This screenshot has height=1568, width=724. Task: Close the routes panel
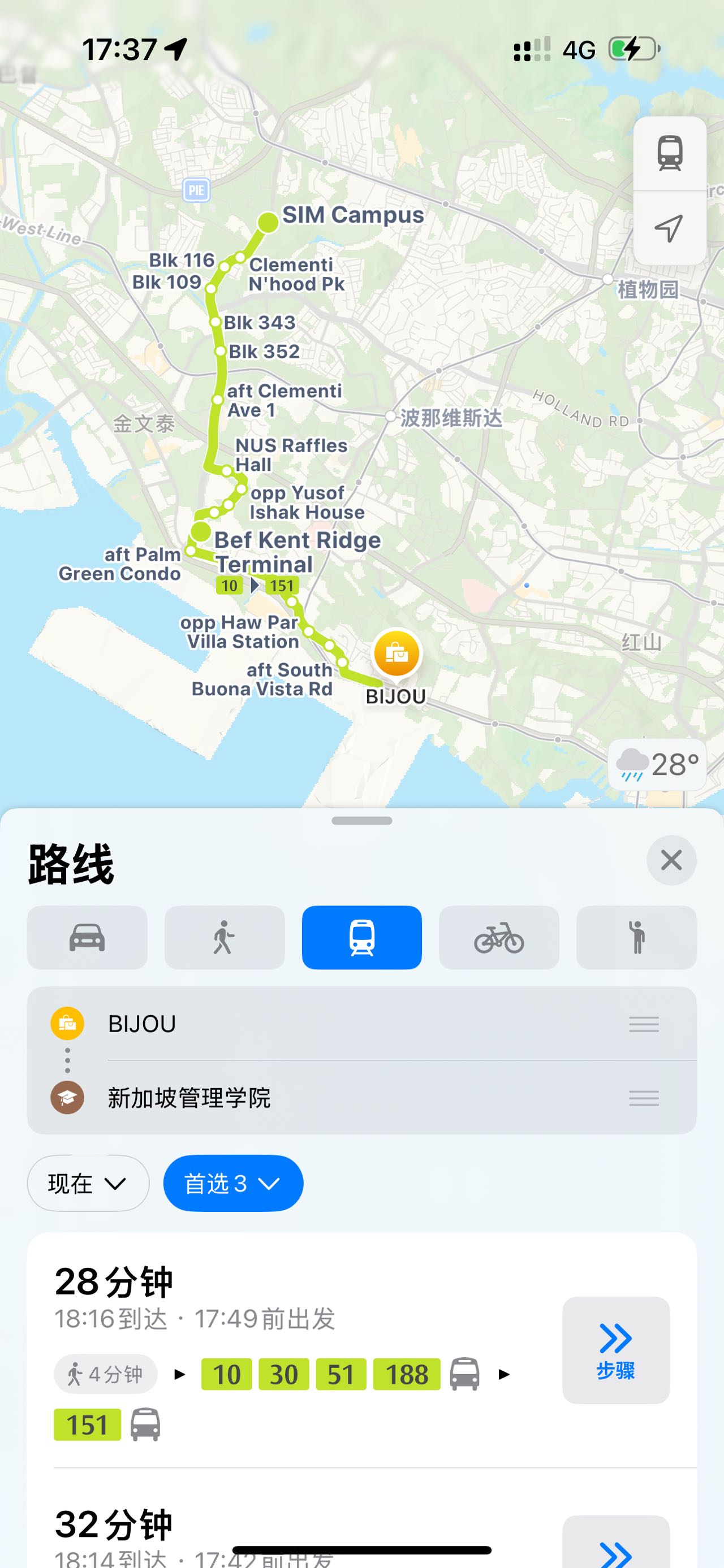pyautogui.click(x=671, y=860)
